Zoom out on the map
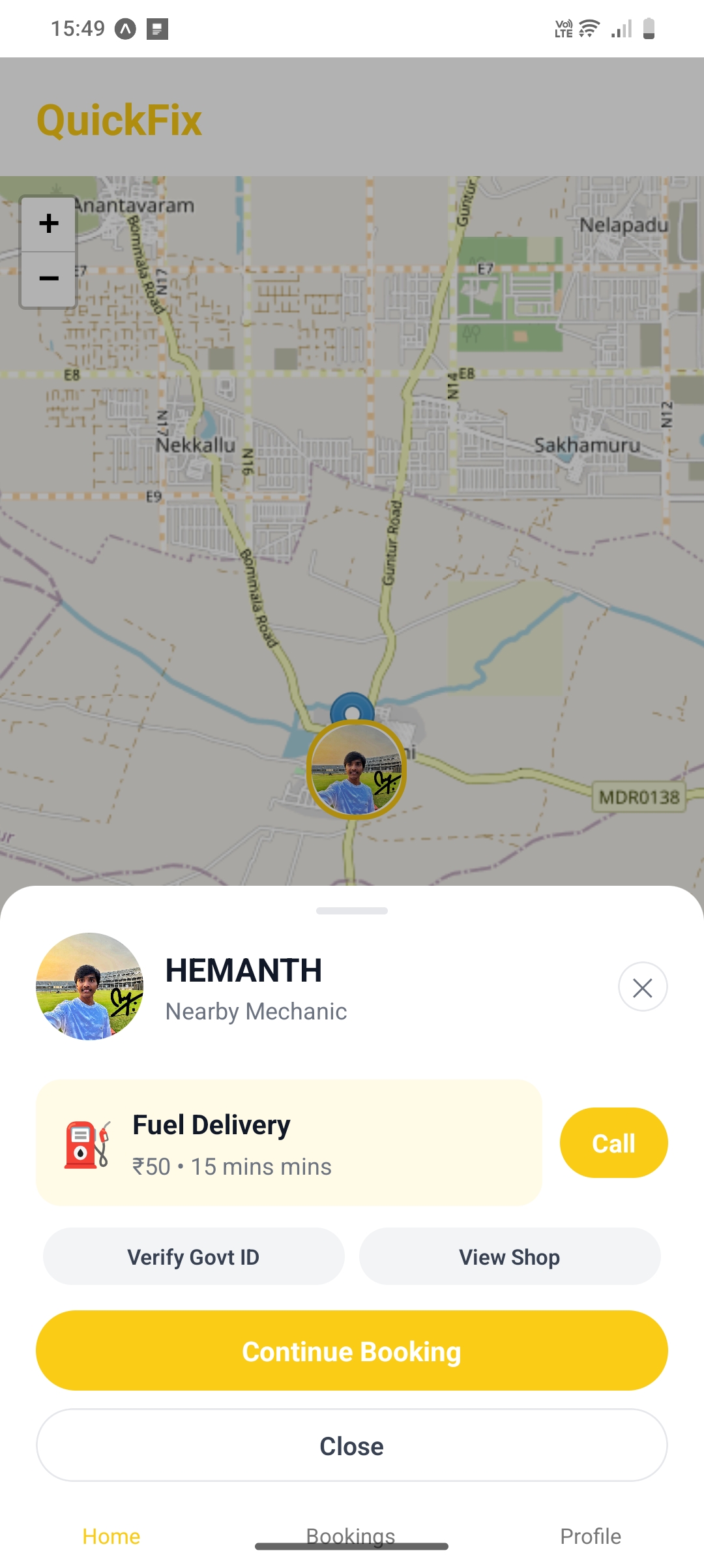This screenshot has width=704, height=1568. (49, 279)
